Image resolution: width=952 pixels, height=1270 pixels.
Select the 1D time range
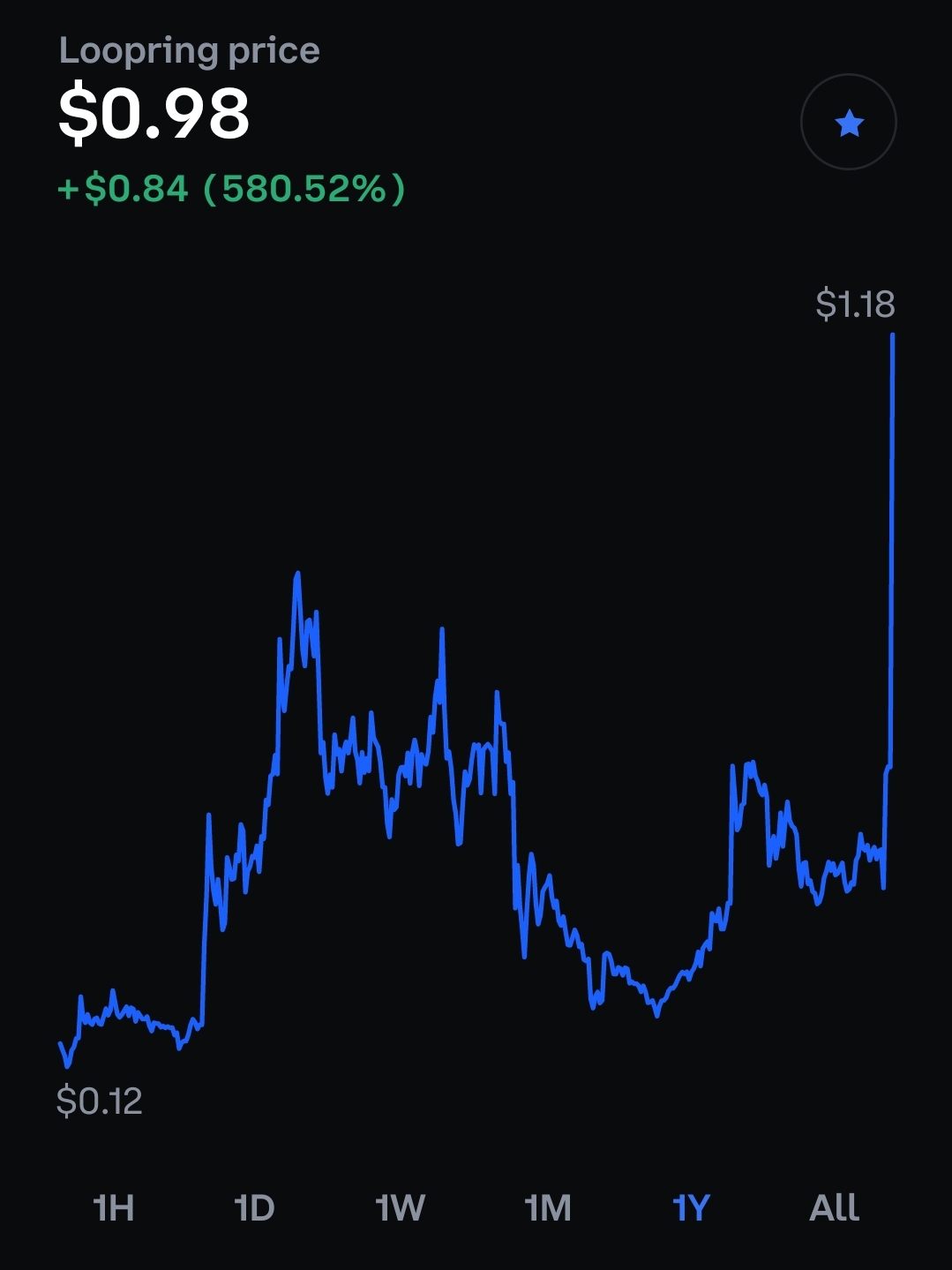254,1207
